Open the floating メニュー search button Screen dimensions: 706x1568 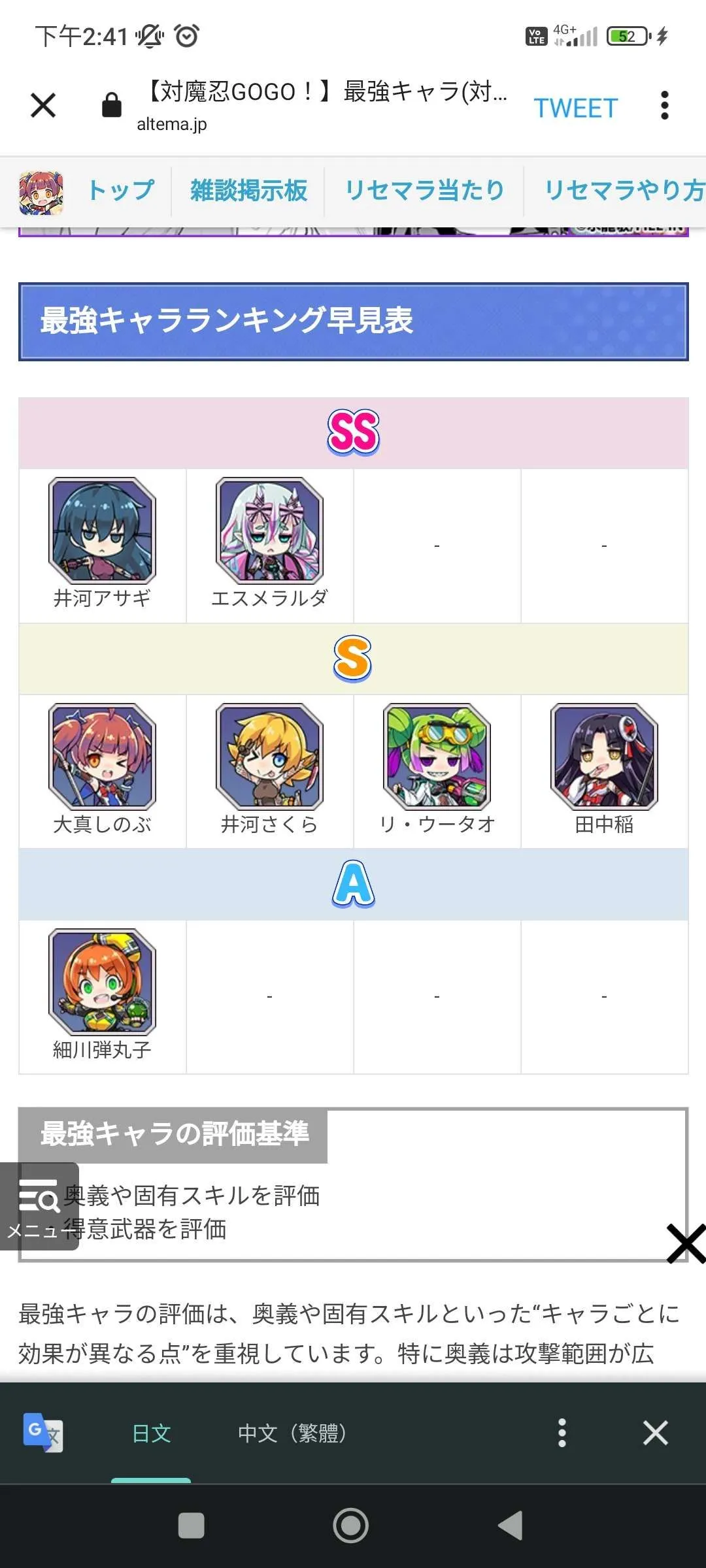39,1206
